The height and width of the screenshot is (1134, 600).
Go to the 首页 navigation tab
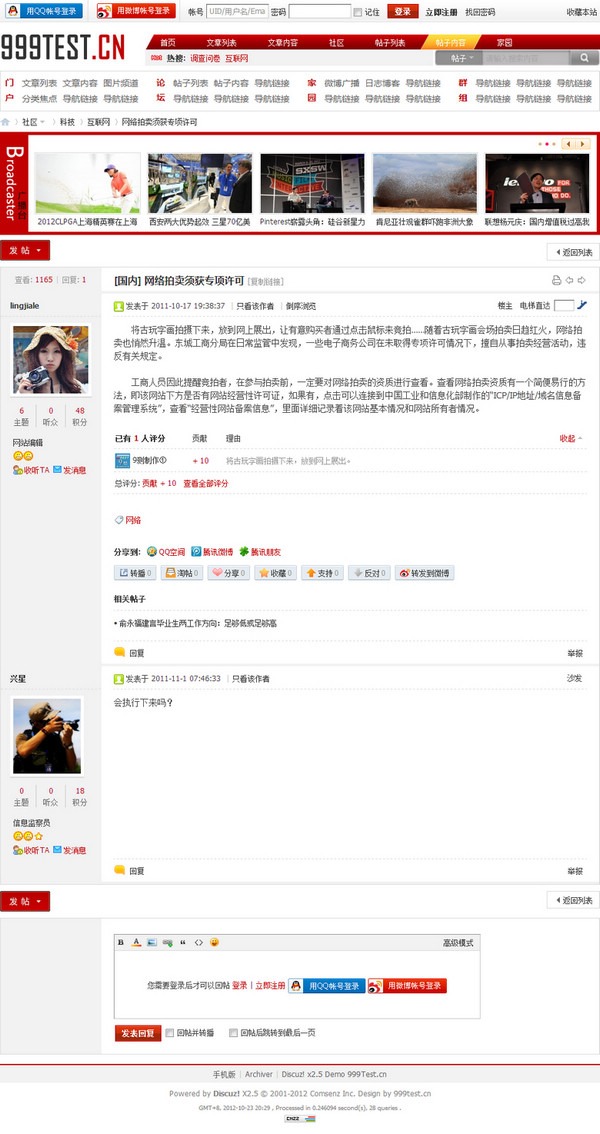click(x=168, y=43)
